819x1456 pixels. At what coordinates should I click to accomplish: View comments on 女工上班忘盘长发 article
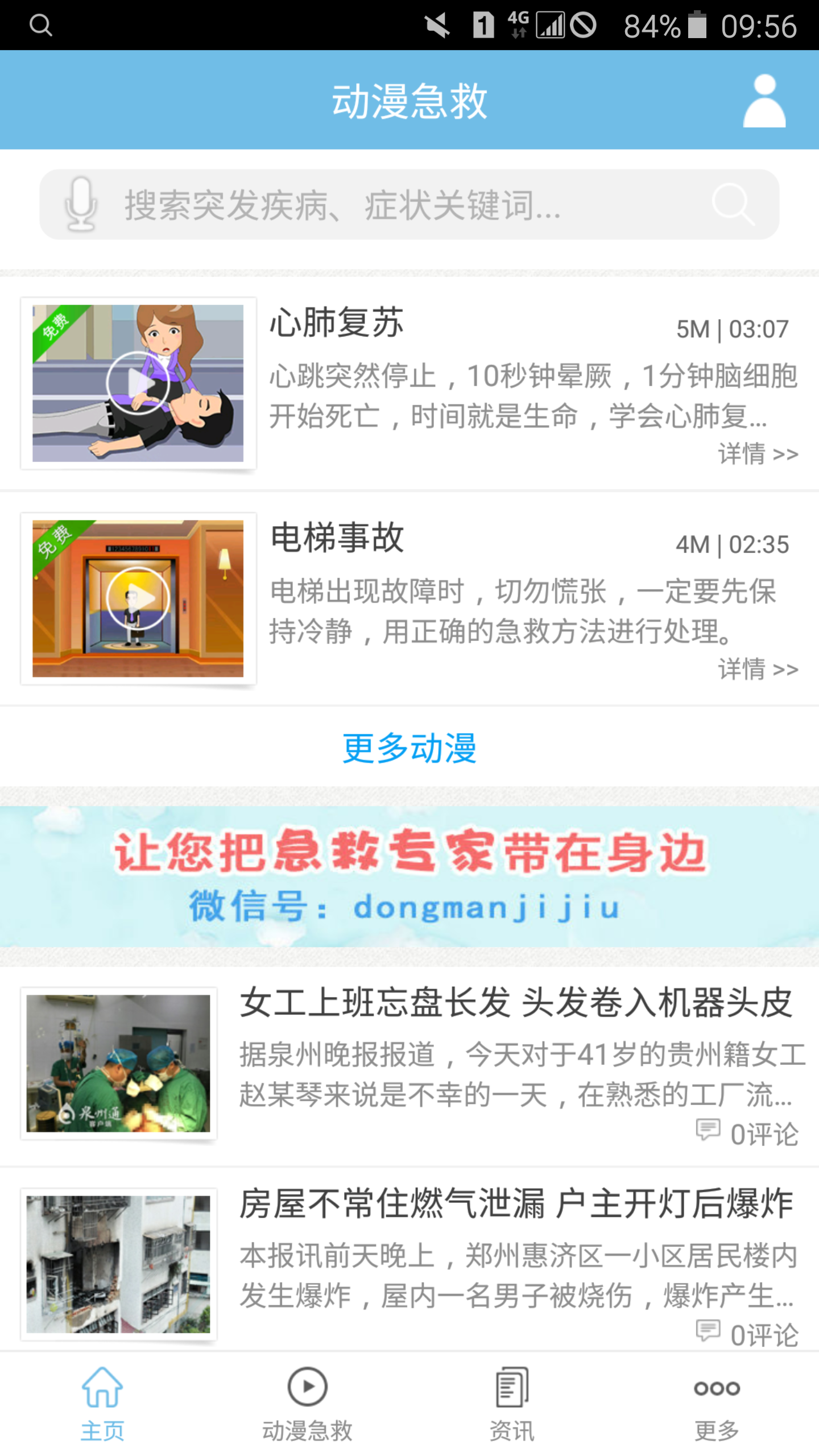pyautogui.click(x=748, y=1134)
